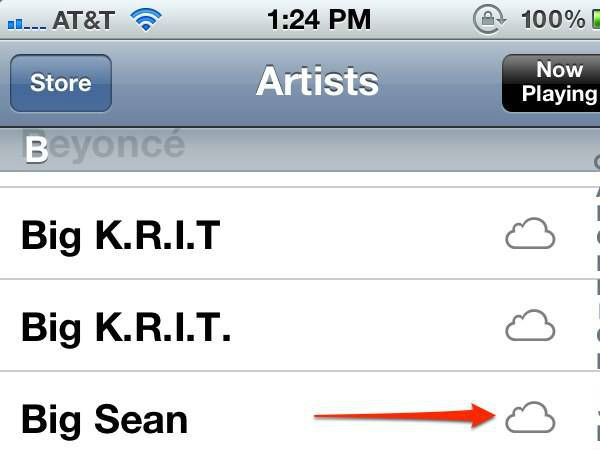The image size is (600, 450).
Task: Tap the iCloud icon next to Big Sean
Action: pyautogui.click(x=530, y=419)
